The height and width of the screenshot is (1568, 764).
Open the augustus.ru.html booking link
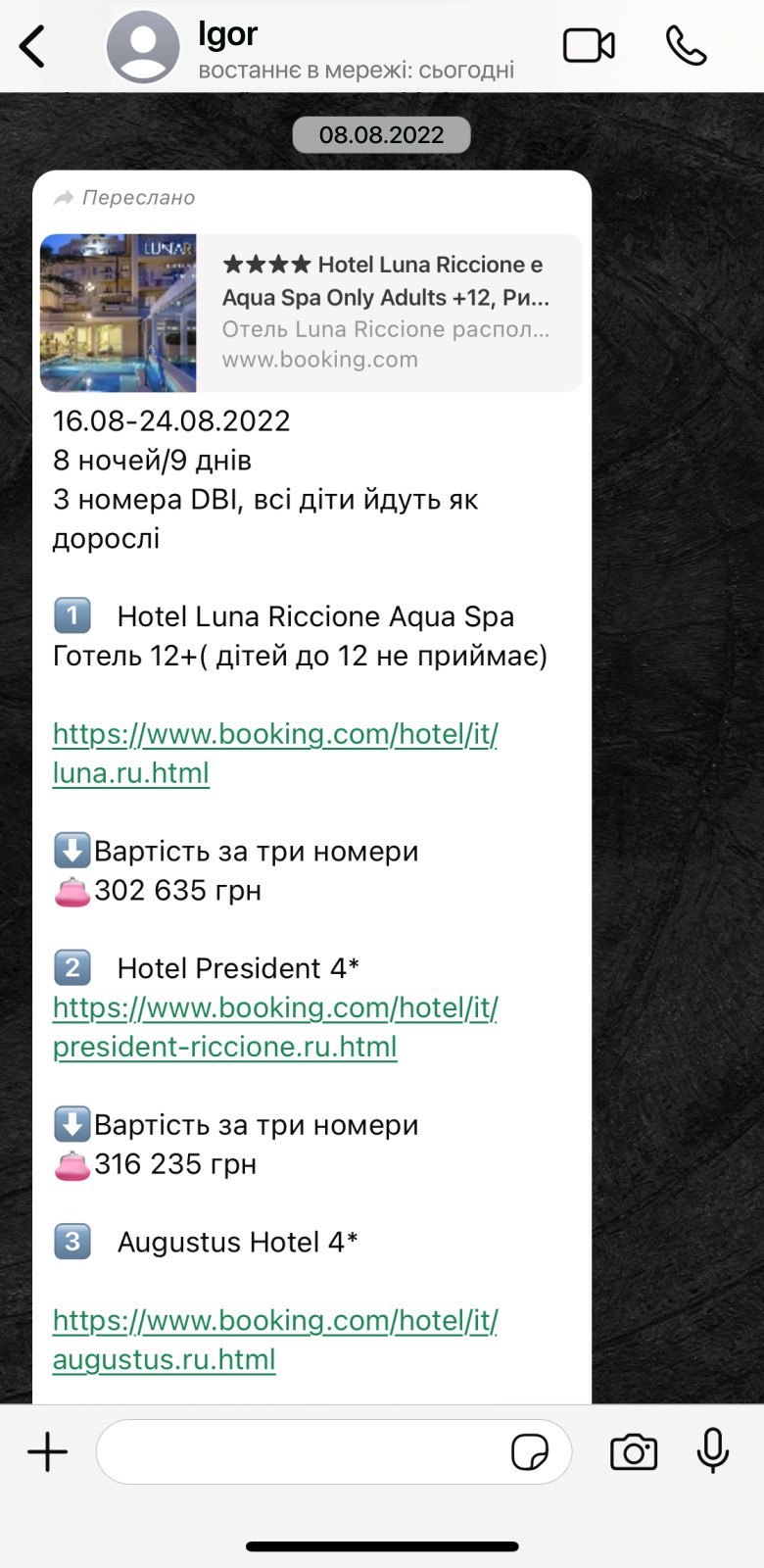pos(274,1339)
